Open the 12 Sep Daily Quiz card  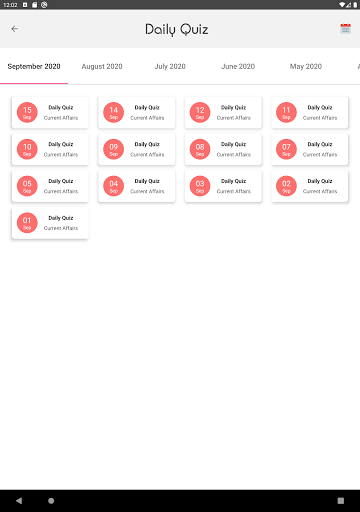click(223, 113)
